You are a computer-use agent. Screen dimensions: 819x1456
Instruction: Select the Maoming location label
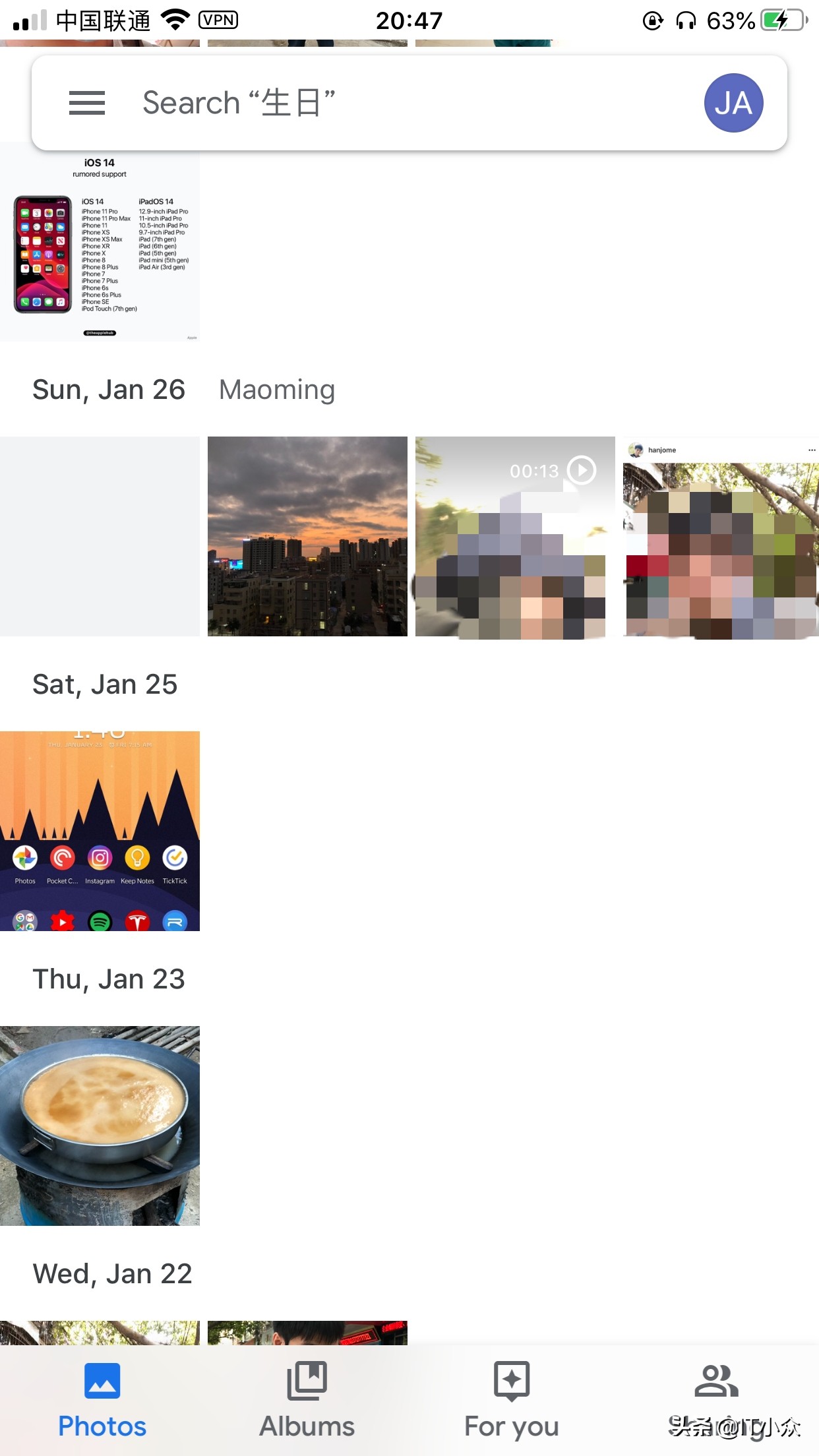(276, 389)
